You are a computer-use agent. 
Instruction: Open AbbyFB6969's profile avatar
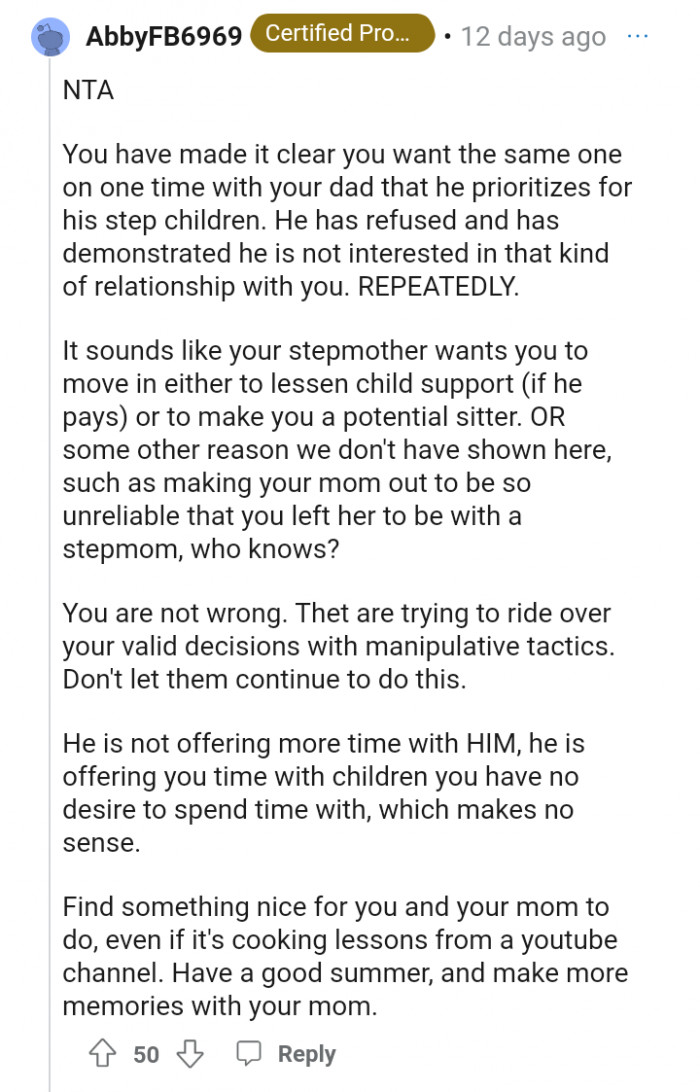pos(51,37)
